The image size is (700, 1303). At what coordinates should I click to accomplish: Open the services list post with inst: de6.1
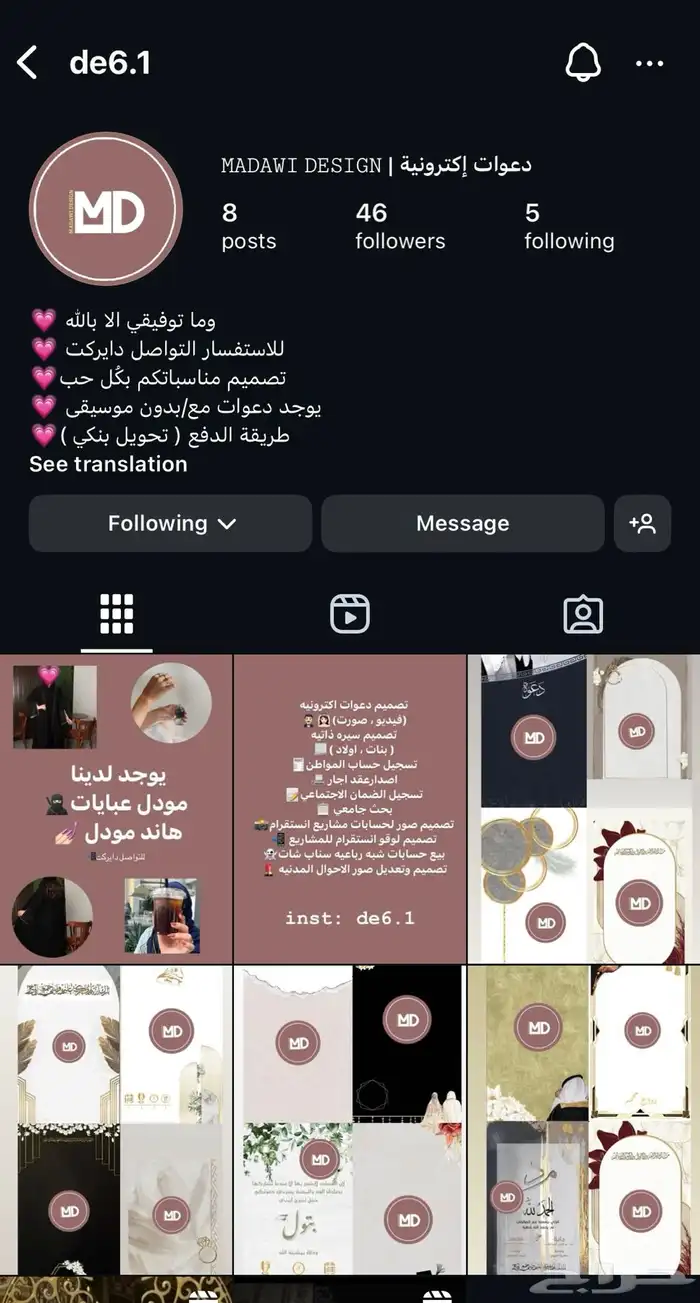[349, 808]
